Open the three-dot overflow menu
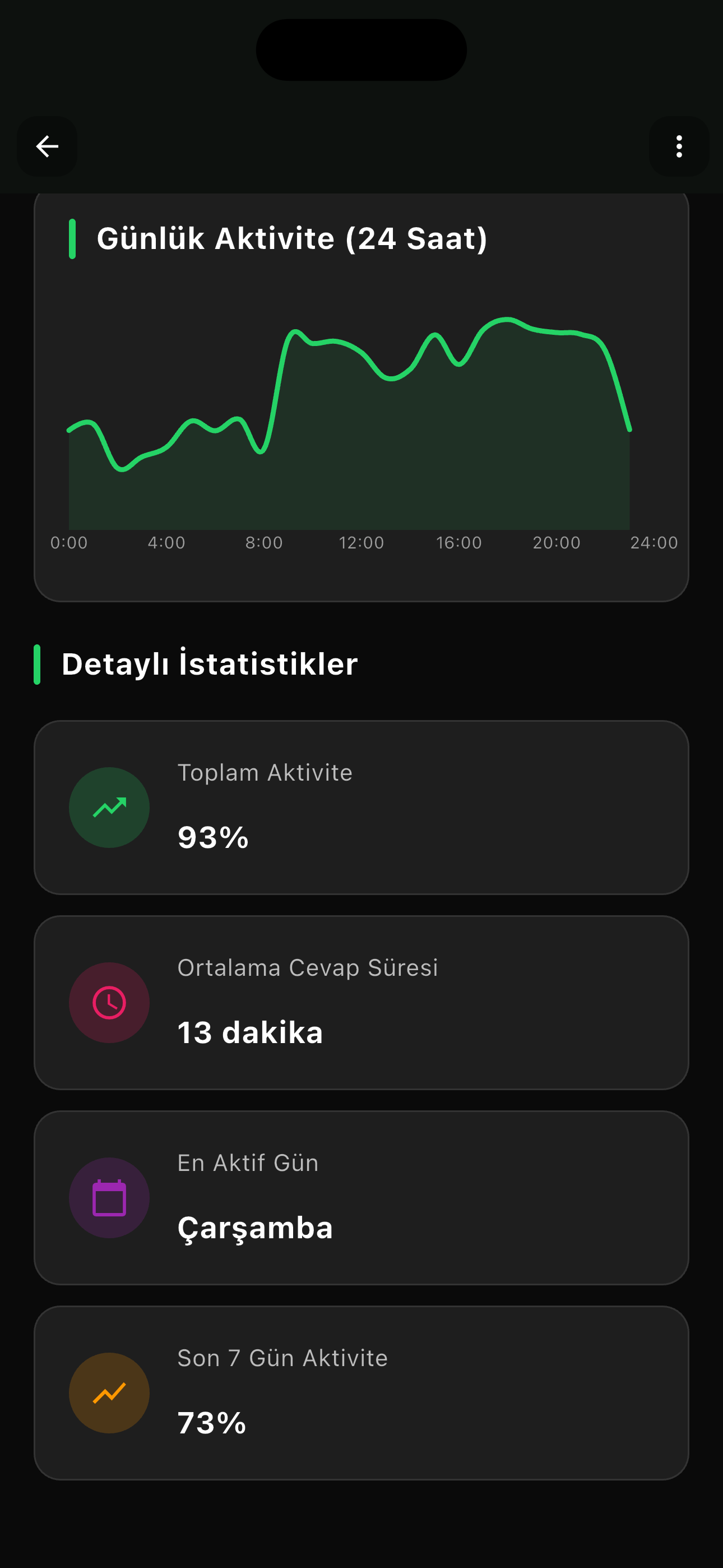This screenshot has height=1568, width=723. (679, 147)
